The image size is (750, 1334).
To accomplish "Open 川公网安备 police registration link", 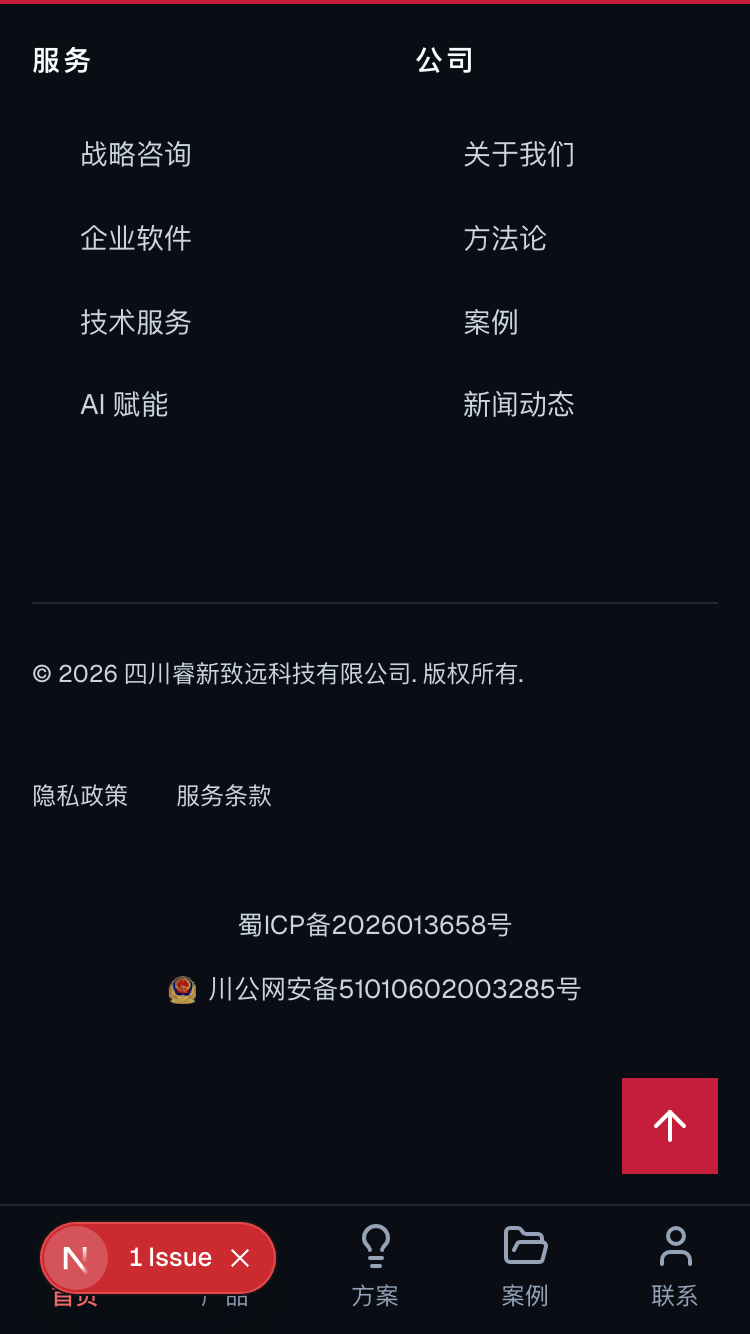I will [375, 989].
